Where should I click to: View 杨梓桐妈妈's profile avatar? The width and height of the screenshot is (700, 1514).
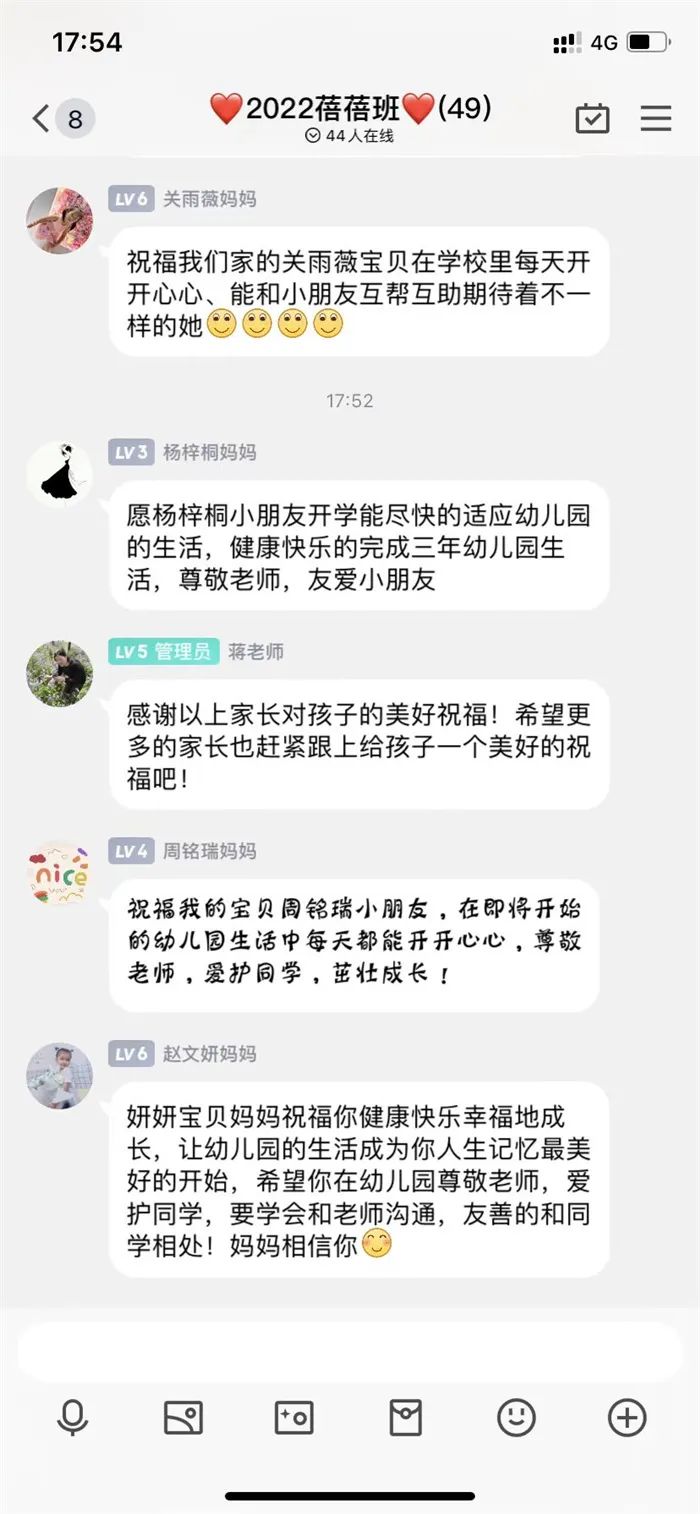click(x=59, y=474)
